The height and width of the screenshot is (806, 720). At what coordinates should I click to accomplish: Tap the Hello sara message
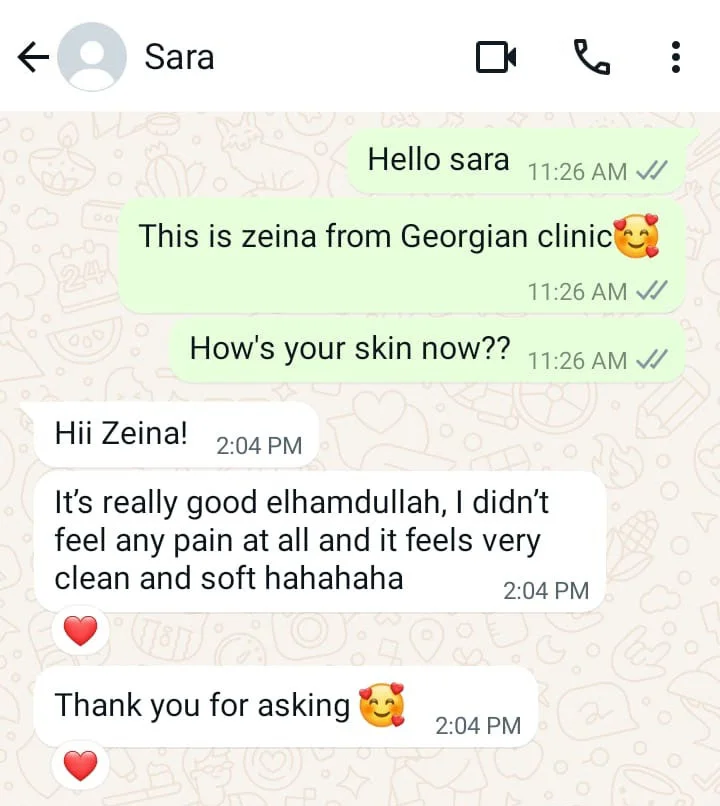(437, 160)
